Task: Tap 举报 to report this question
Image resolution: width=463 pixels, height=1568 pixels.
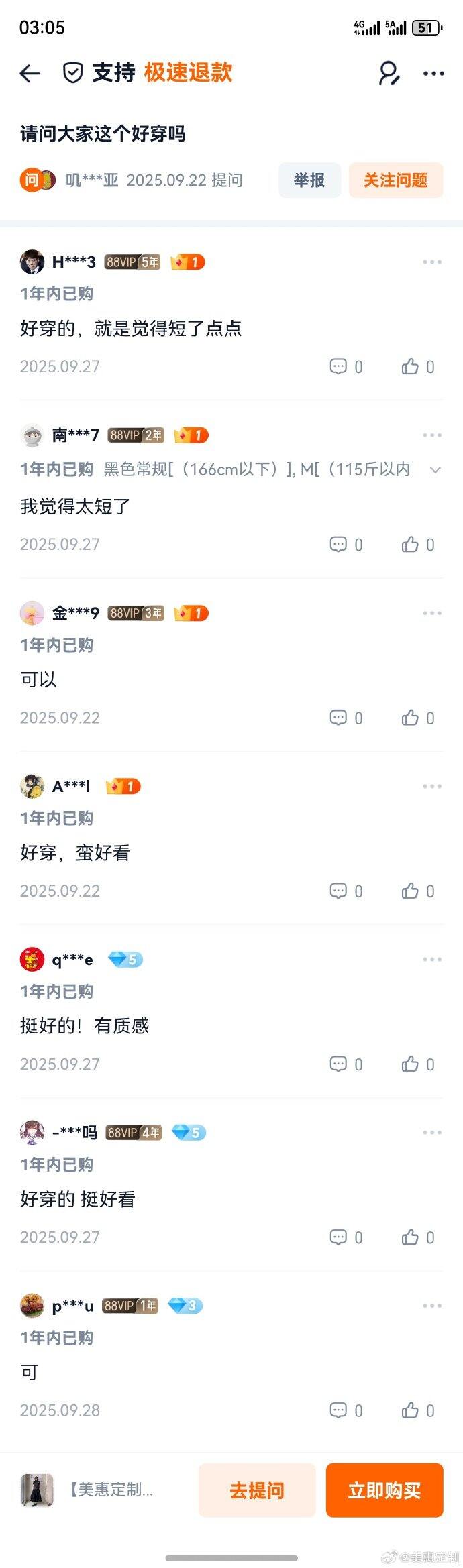Action: (x=309, y=180)
